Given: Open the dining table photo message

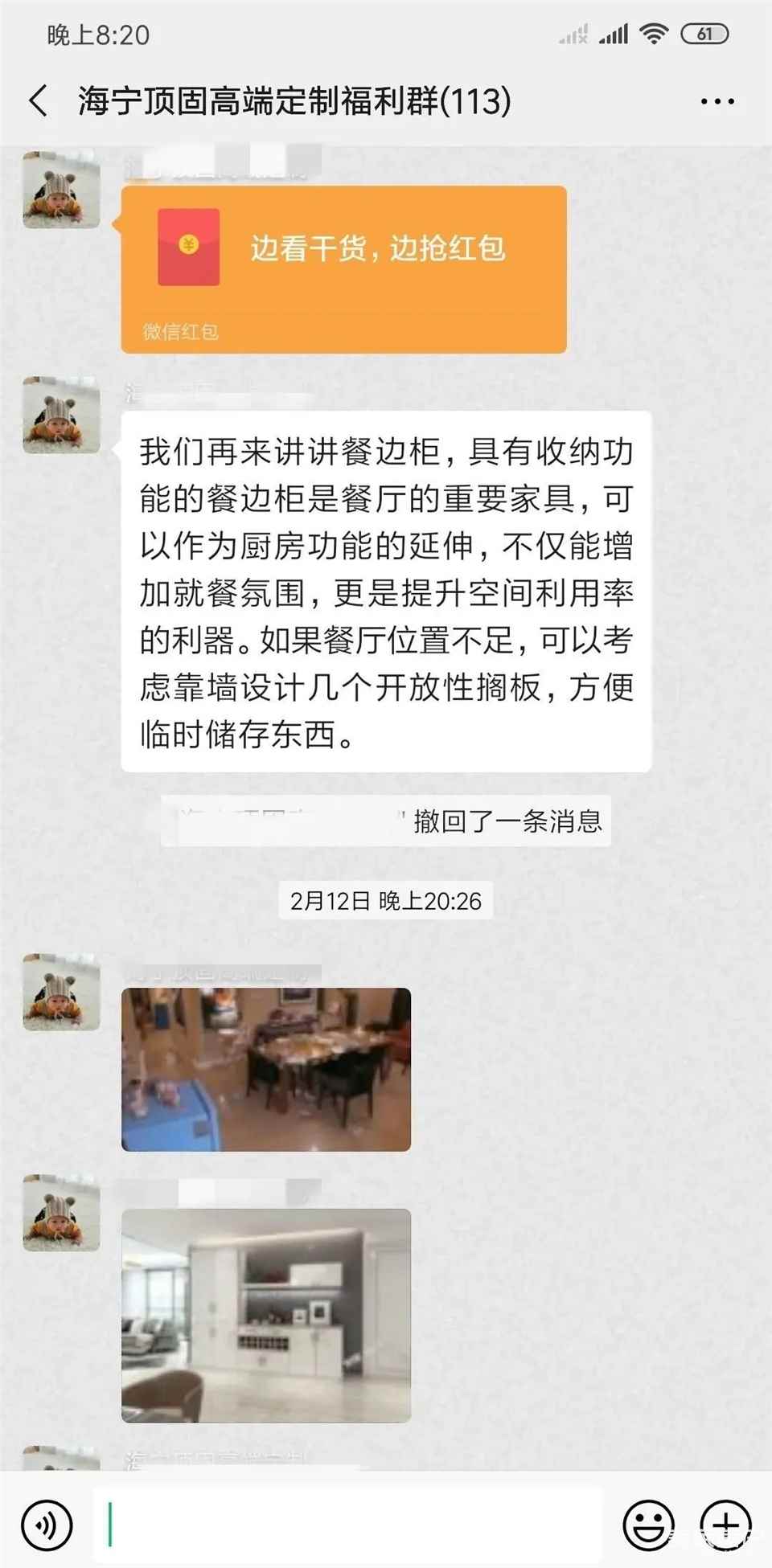Looking at the screenshot, I should 266,1069.
